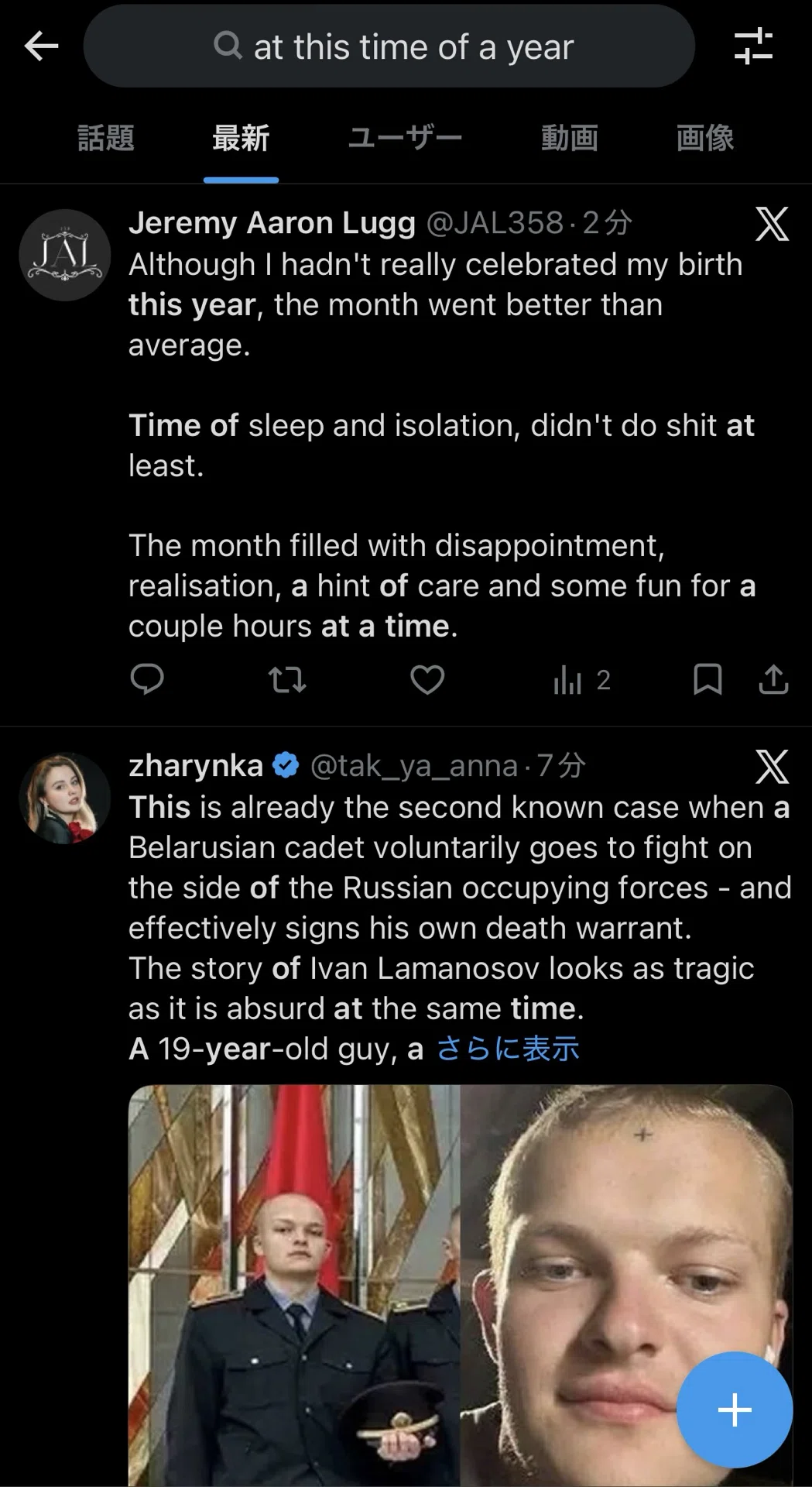
Task: Switch to the 動画 tab
Action: (569, 138)
